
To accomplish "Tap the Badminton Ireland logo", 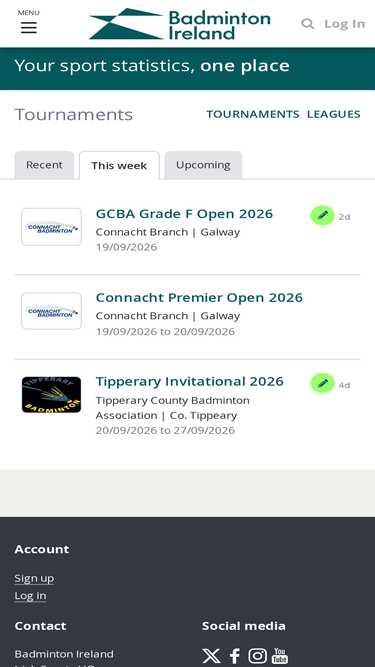I will tap(179, 24).
